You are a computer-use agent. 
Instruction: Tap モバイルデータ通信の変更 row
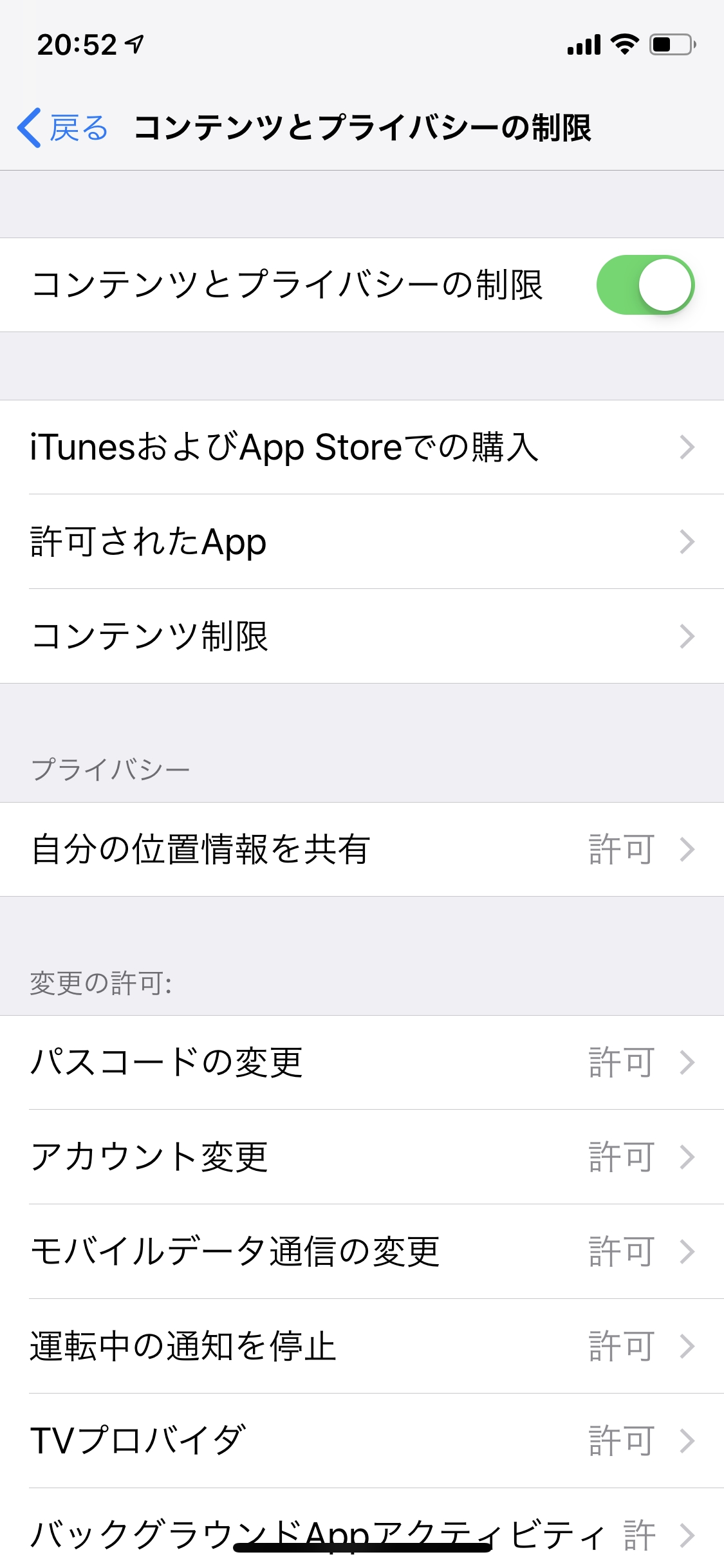pyautogui.click(x=362, y=1251)
